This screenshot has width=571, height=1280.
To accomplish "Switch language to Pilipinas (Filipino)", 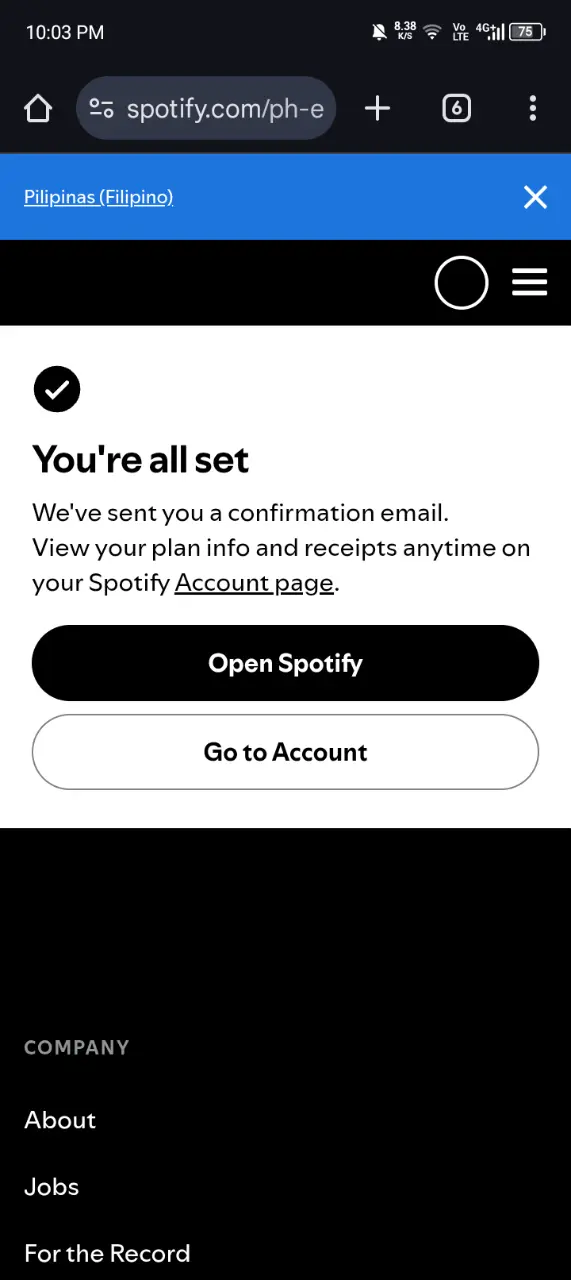I will tap(99, 197).
